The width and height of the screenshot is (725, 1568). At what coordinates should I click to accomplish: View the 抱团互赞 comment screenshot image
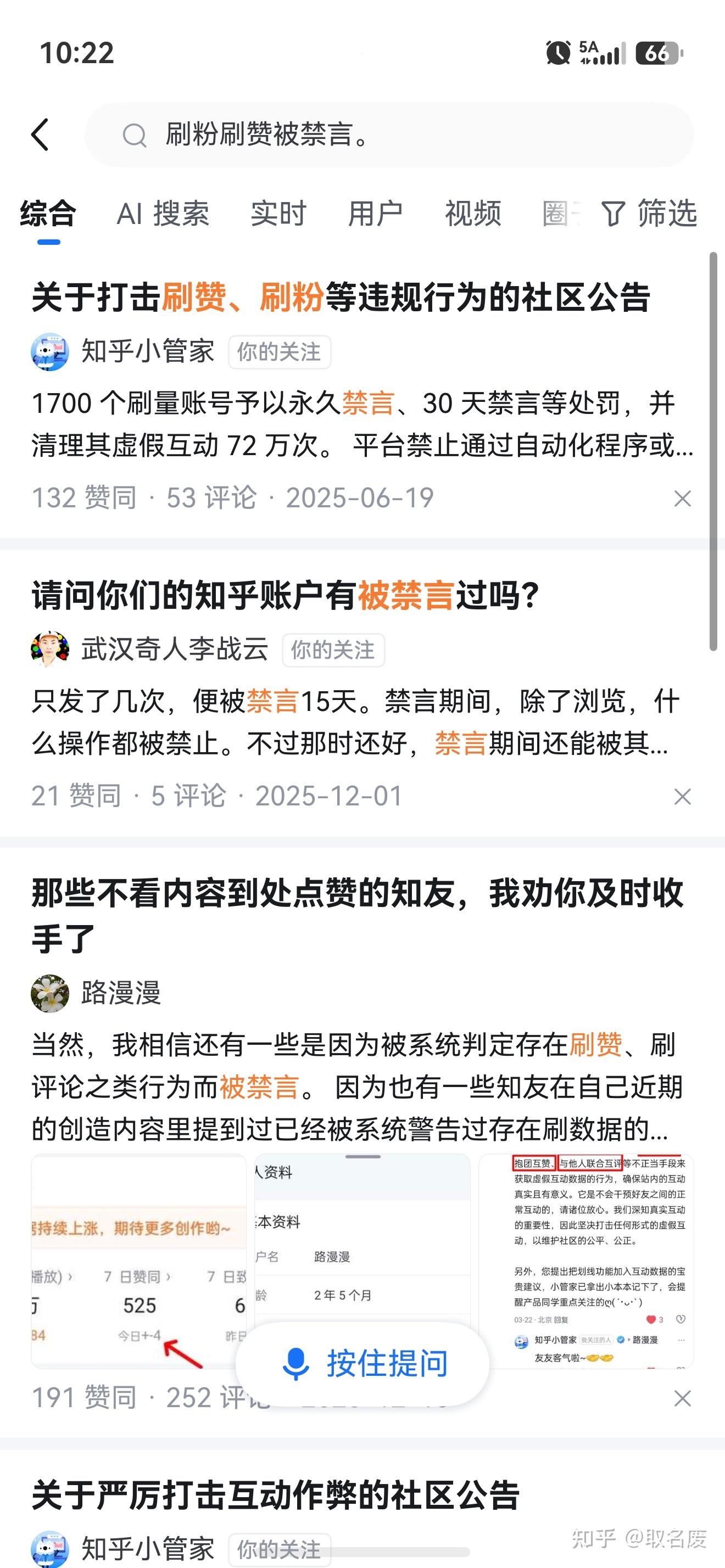(x=586, y=1261)
